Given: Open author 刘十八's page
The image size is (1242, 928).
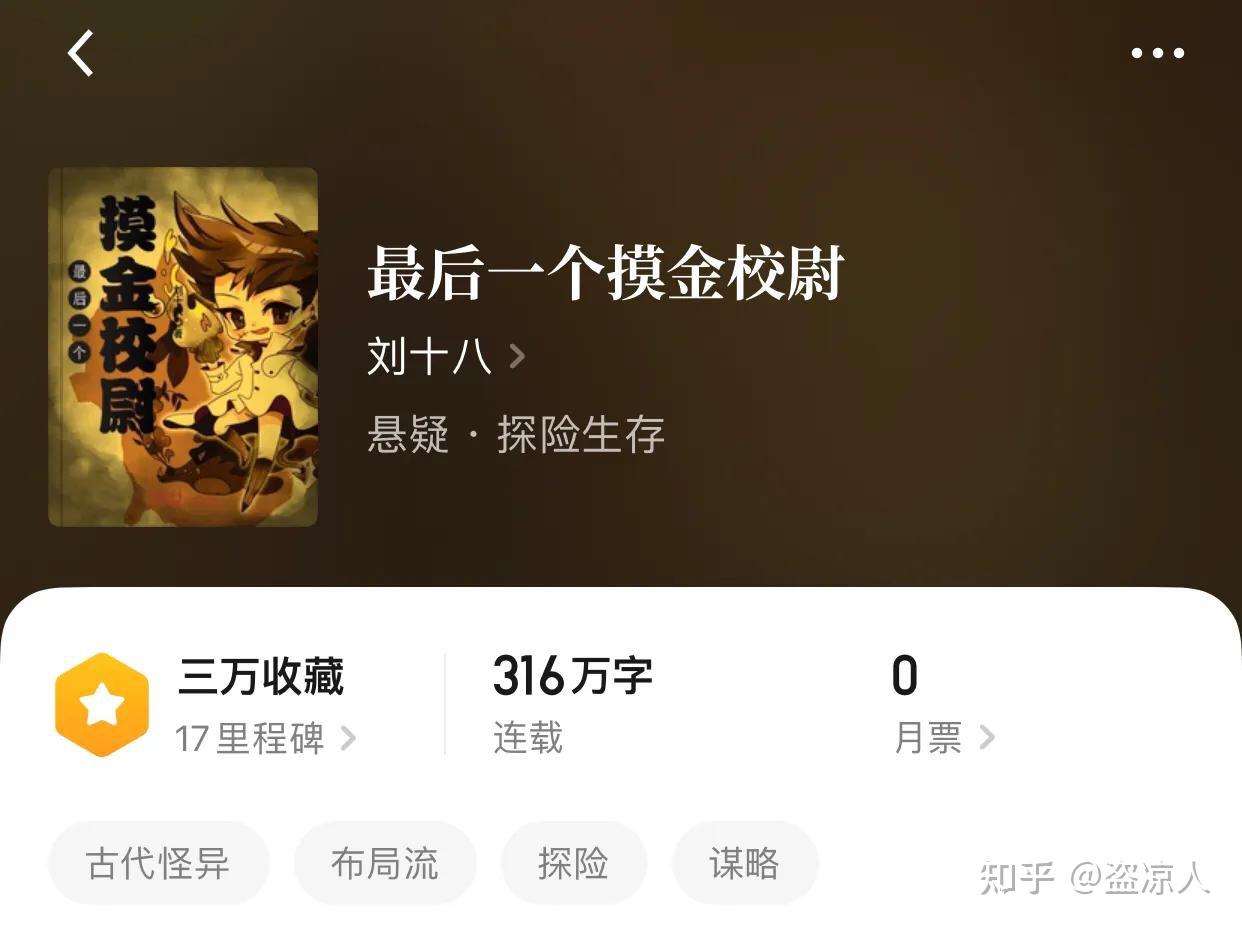Looking at the screenshot, I should [x=446, y=356].
